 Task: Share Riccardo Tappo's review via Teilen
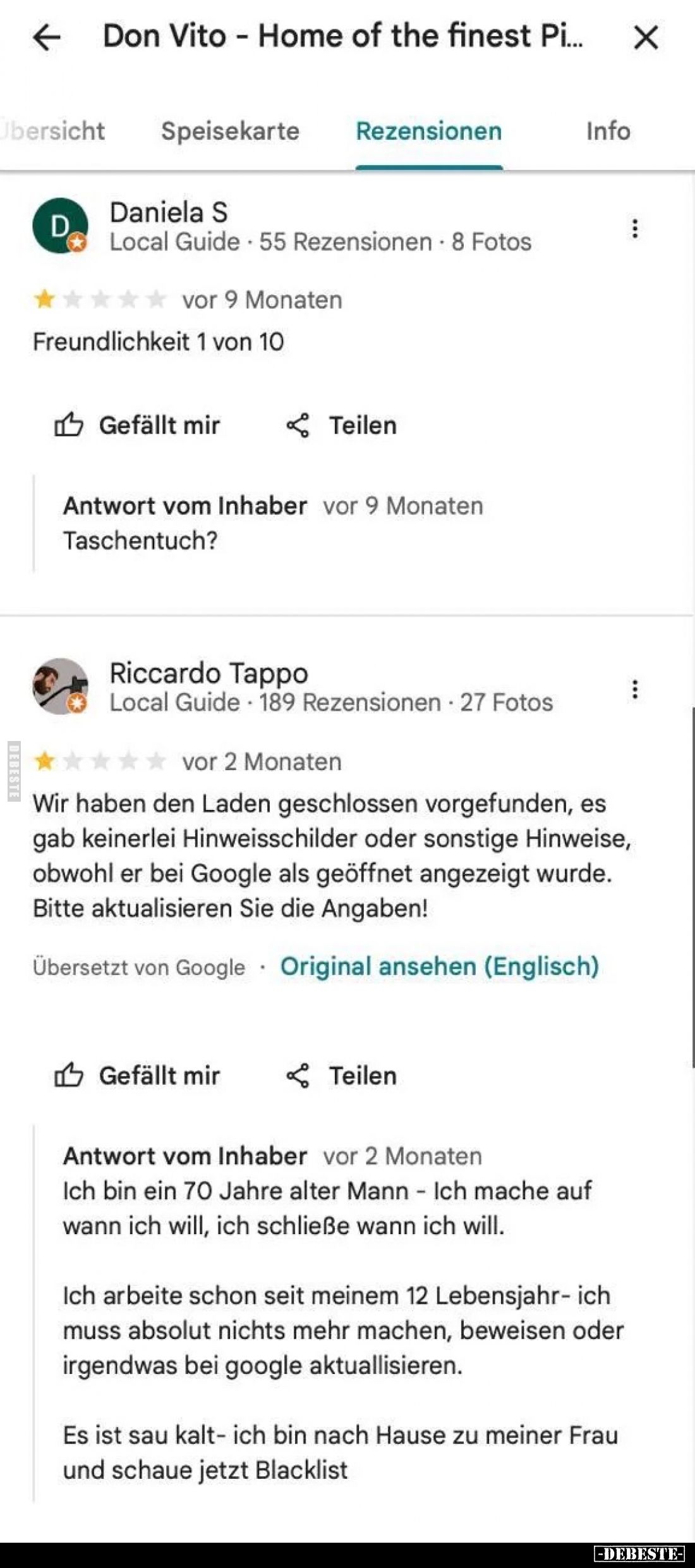coord(341,1075)
